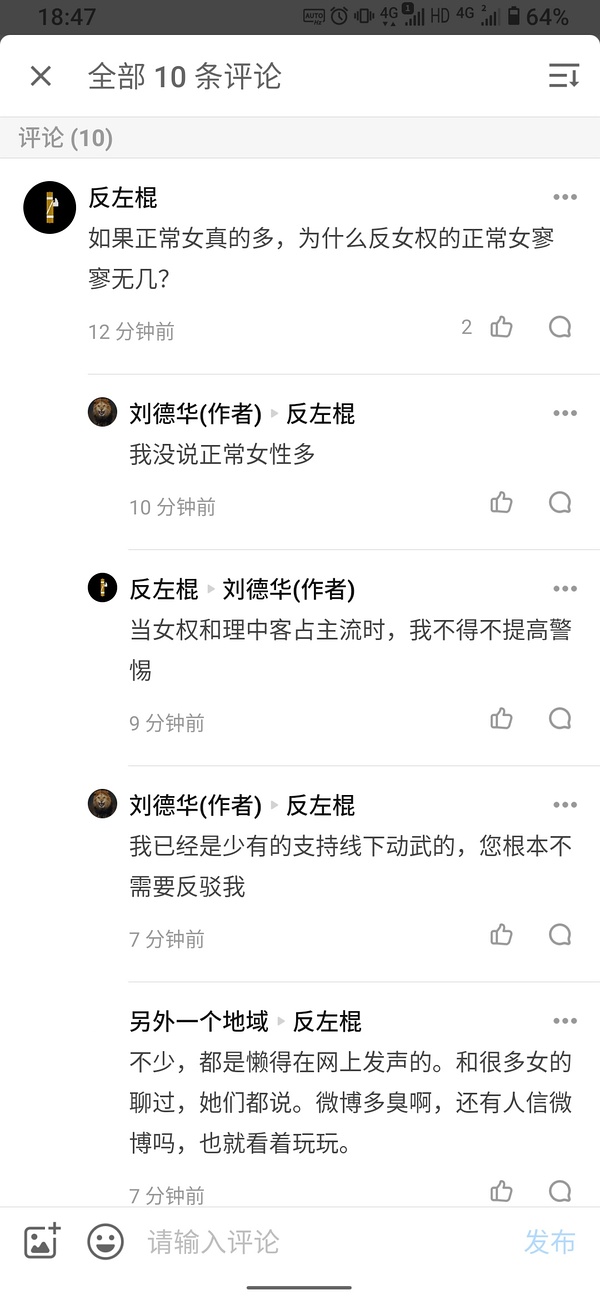Change the comment sort order
This screenshot has width=600, height=1300.
point(563,76)
